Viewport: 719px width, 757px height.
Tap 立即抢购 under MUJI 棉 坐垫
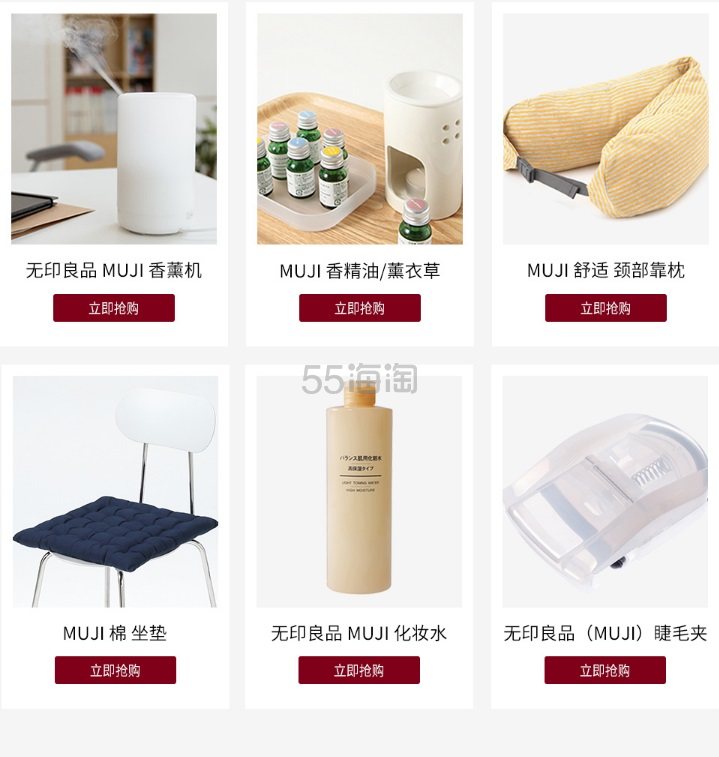pos(114,670)
